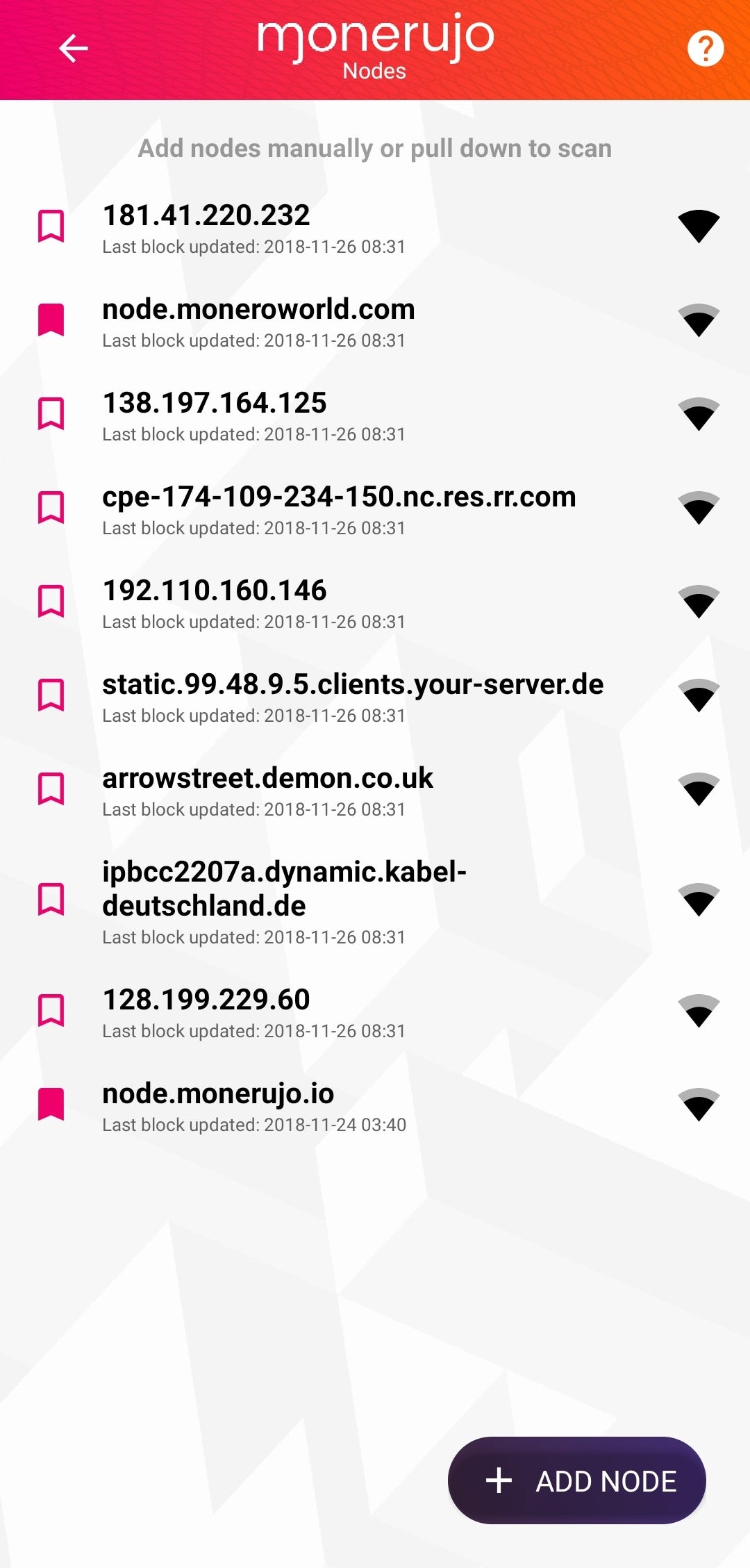Bookmark the node 181.41.220.232

[51, 226]
